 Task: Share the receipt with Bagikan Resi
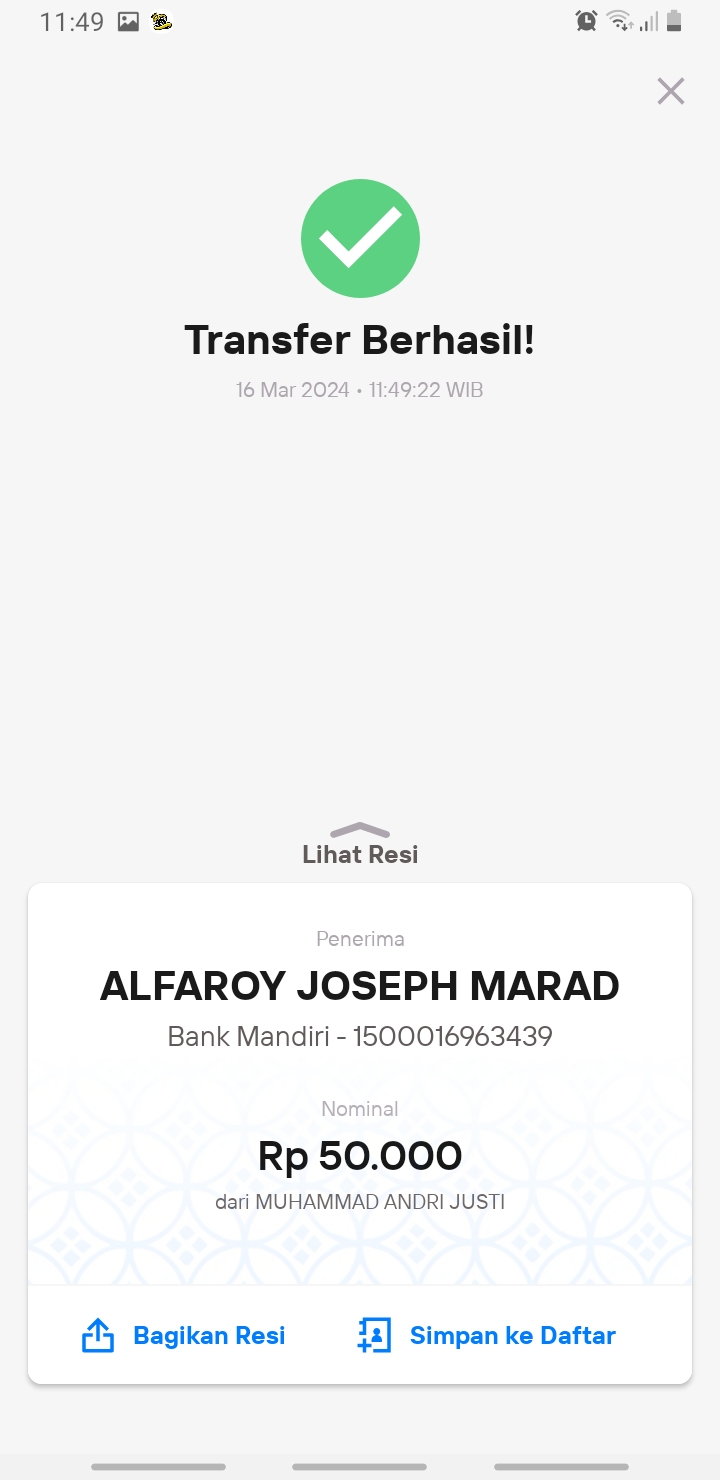coord(183,1335)
